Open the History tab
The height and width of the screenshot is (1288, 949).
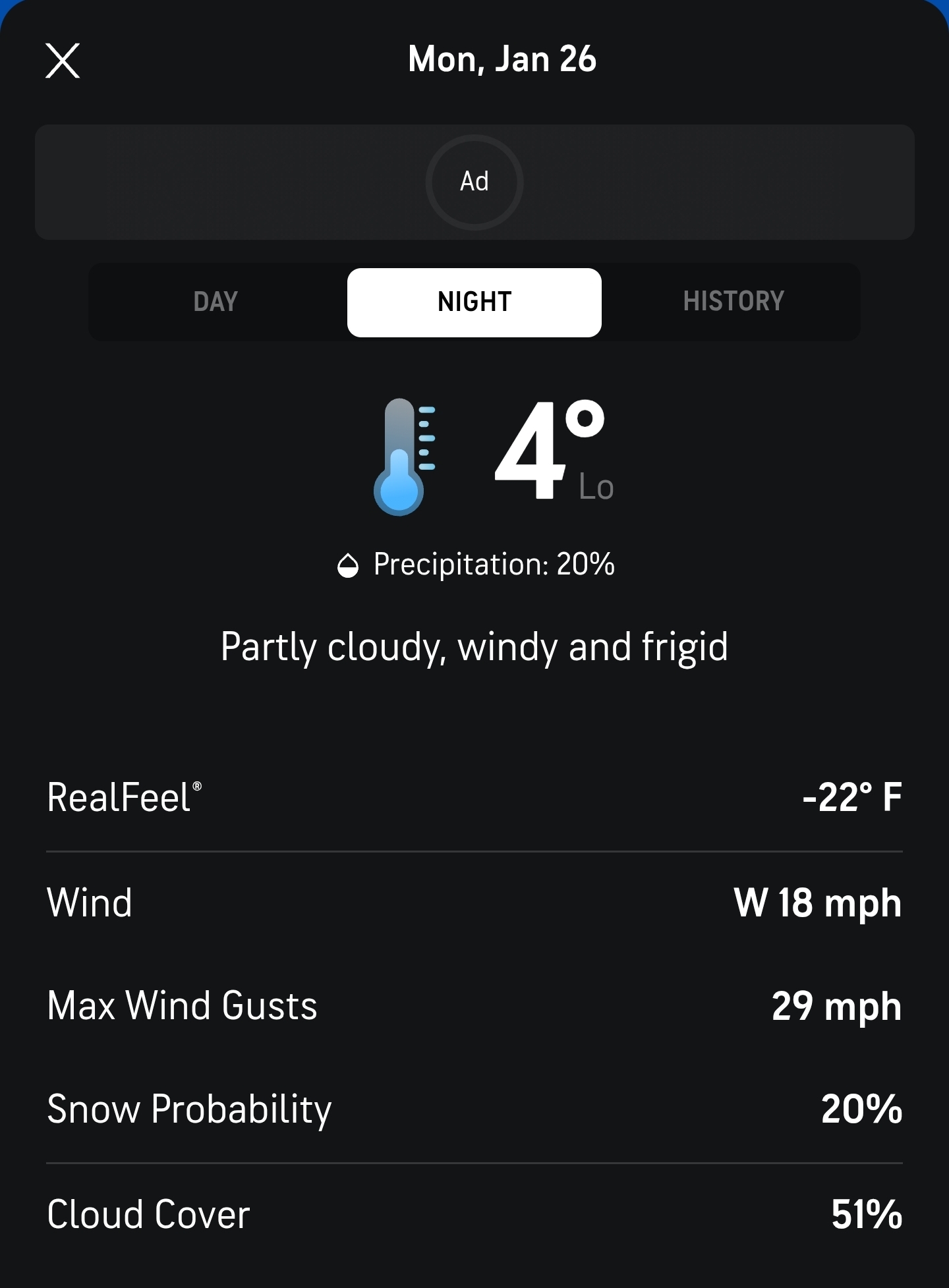coord(733,302)
